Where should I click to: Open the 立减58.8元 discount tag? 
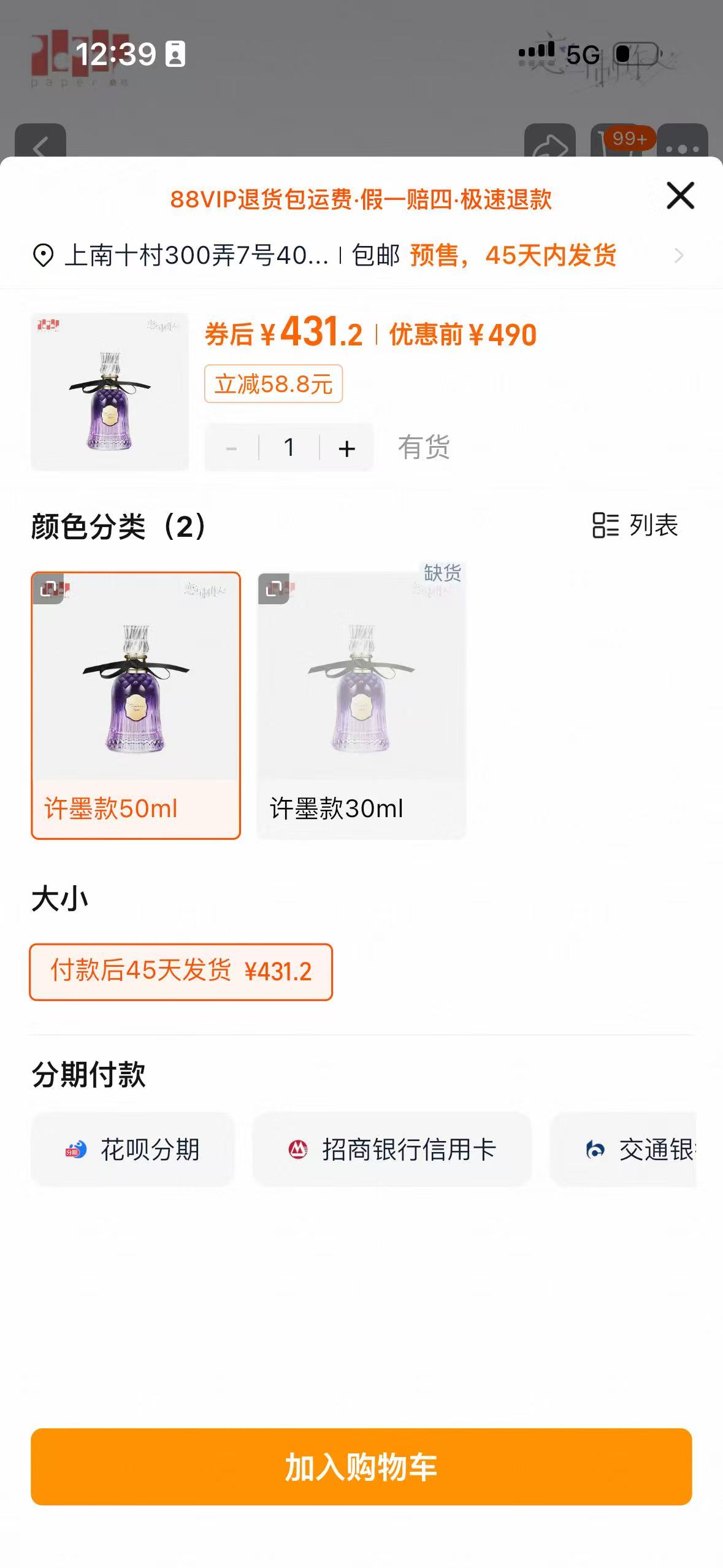click(x=274, y=384)
